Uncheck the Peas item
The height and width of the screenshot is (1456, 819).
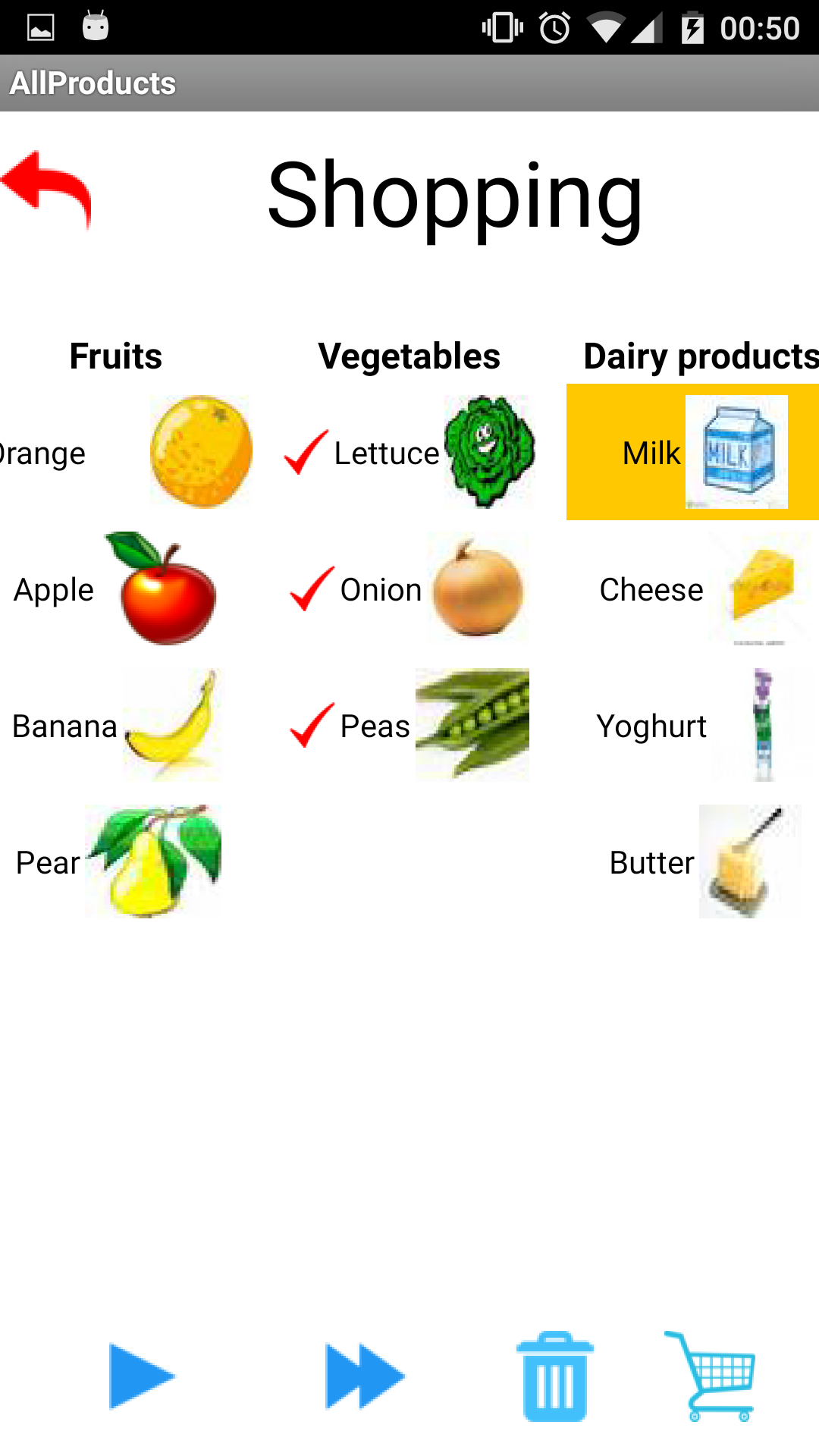(408, 726)
